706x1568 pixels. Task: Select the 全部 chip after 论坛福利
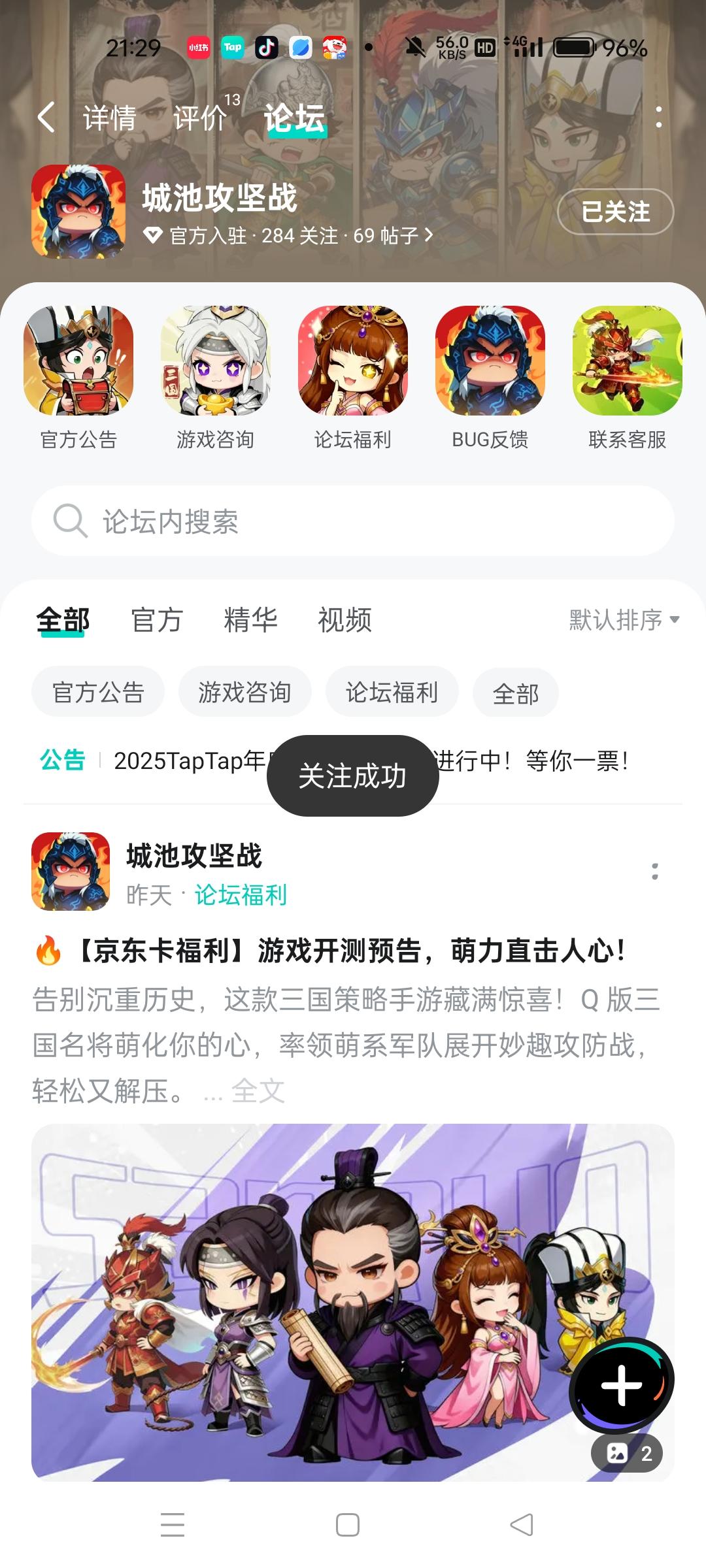click(516, 693)
